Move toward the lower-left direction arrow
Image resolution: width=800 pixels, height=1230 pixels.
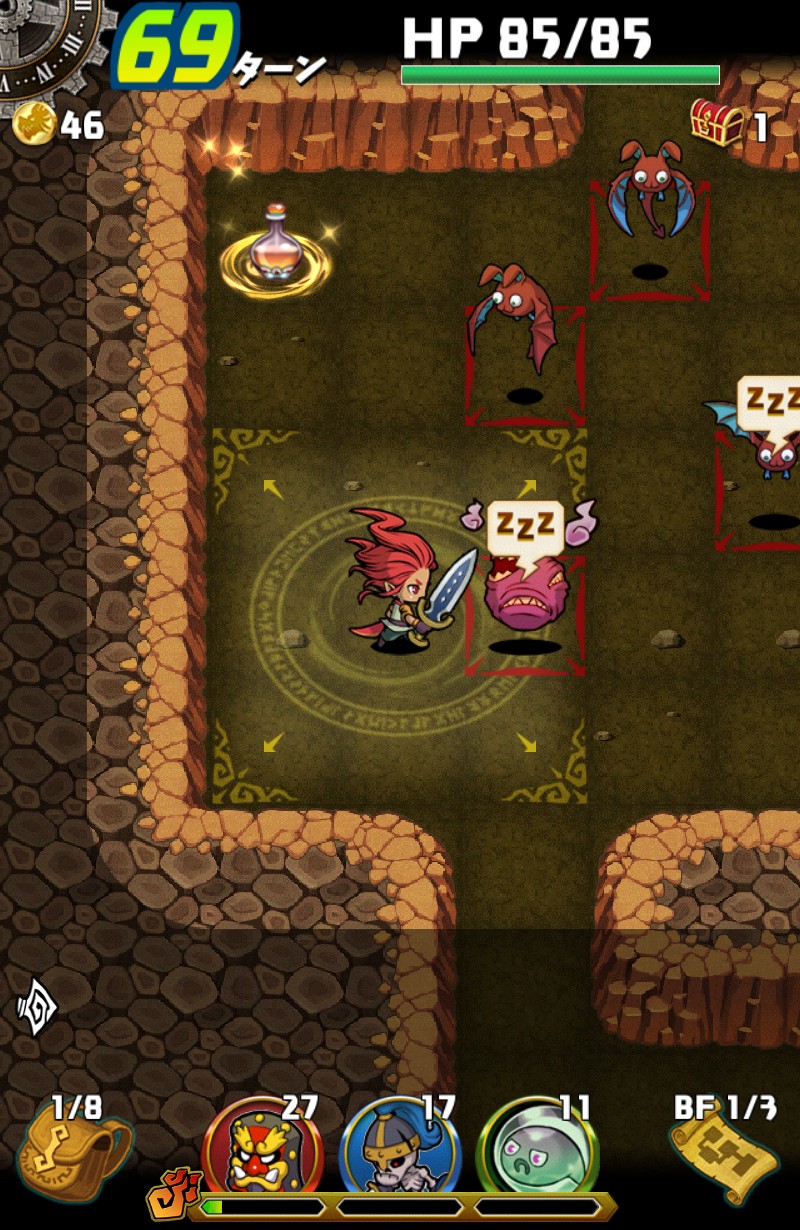pos(271,743)
